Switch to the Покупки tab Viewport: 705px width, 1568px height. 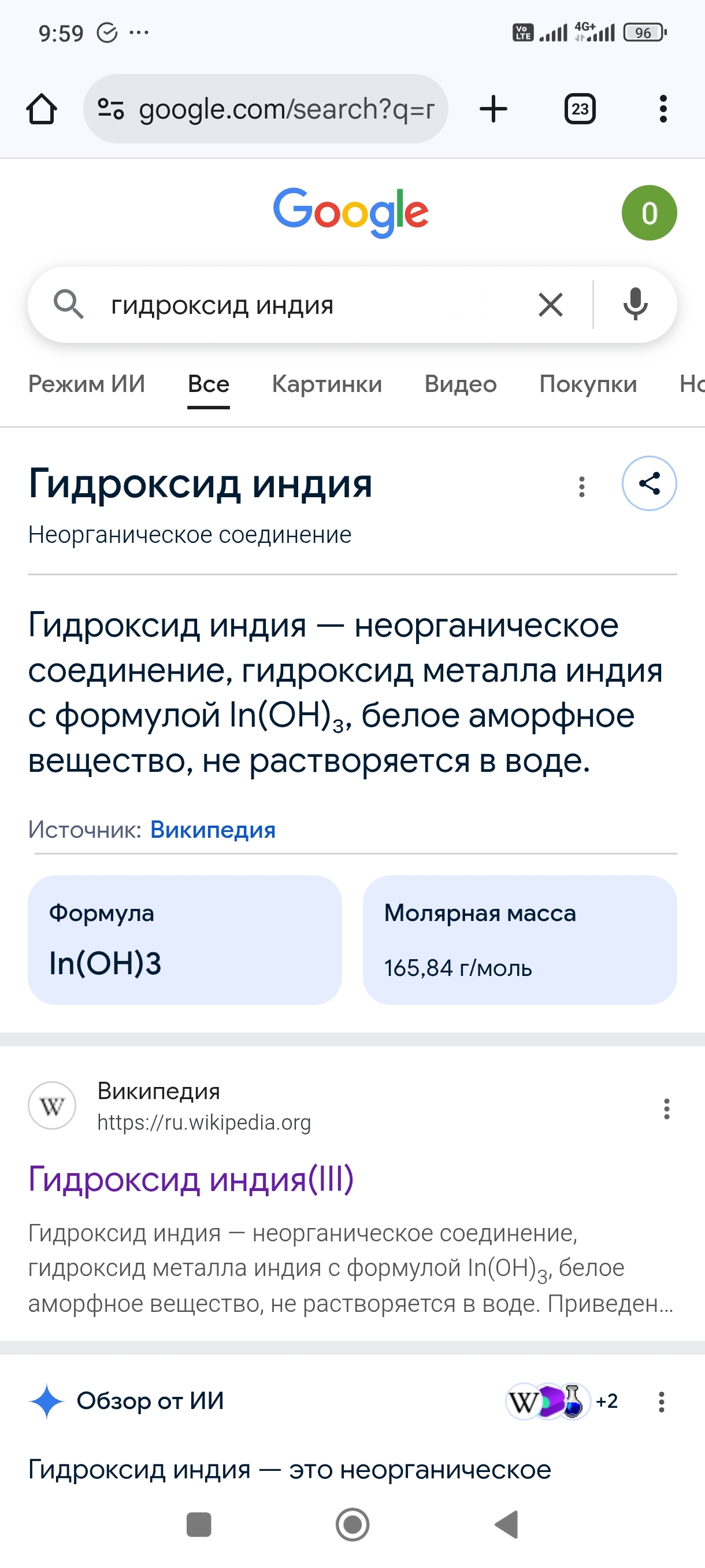point(588,384)
